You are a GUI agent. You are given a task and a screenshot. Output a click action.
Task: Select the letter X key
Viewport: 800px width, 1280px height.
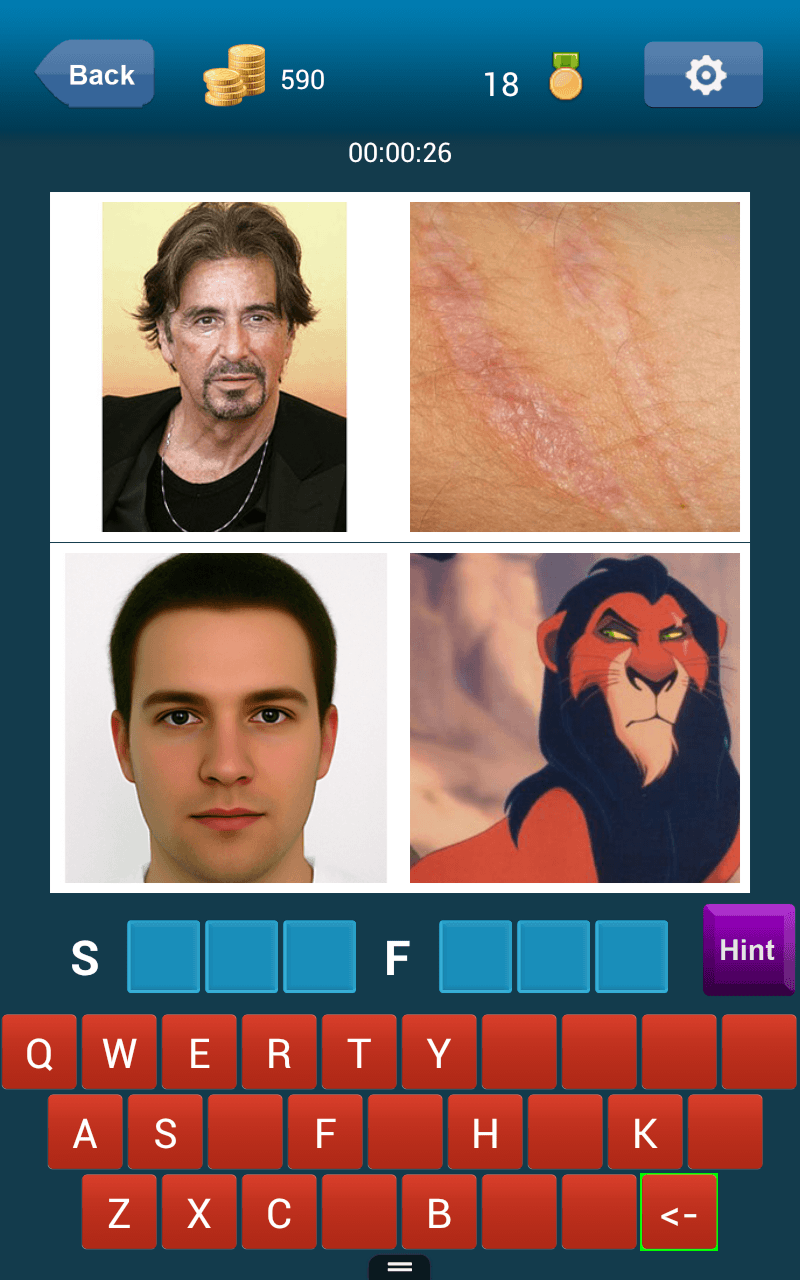click(x=199, y=1212)
